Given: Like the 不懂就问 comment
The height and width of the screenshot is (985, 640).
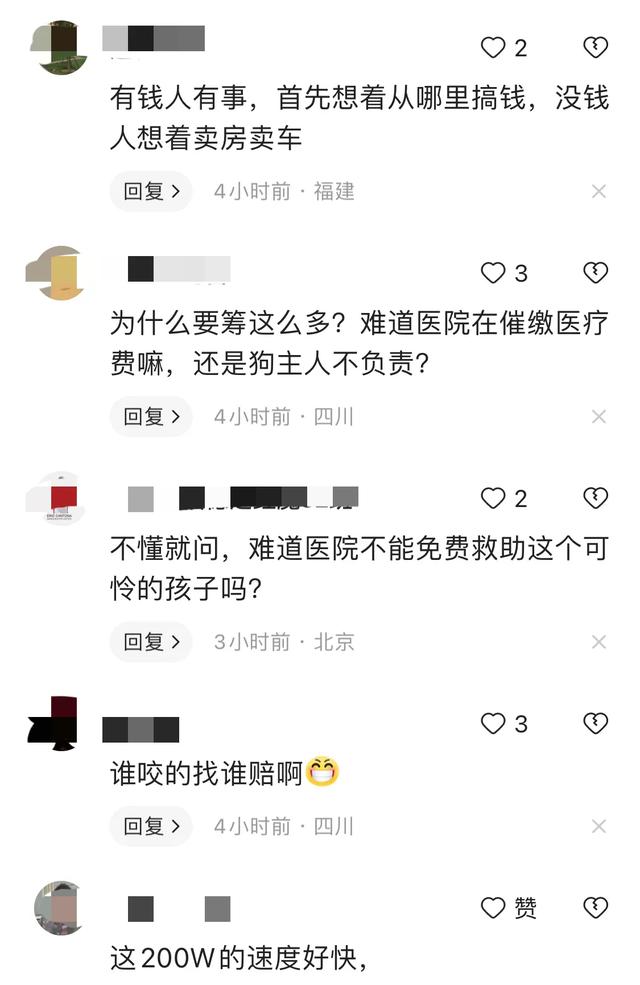Looking at the screenshot, I should point(493,498).
